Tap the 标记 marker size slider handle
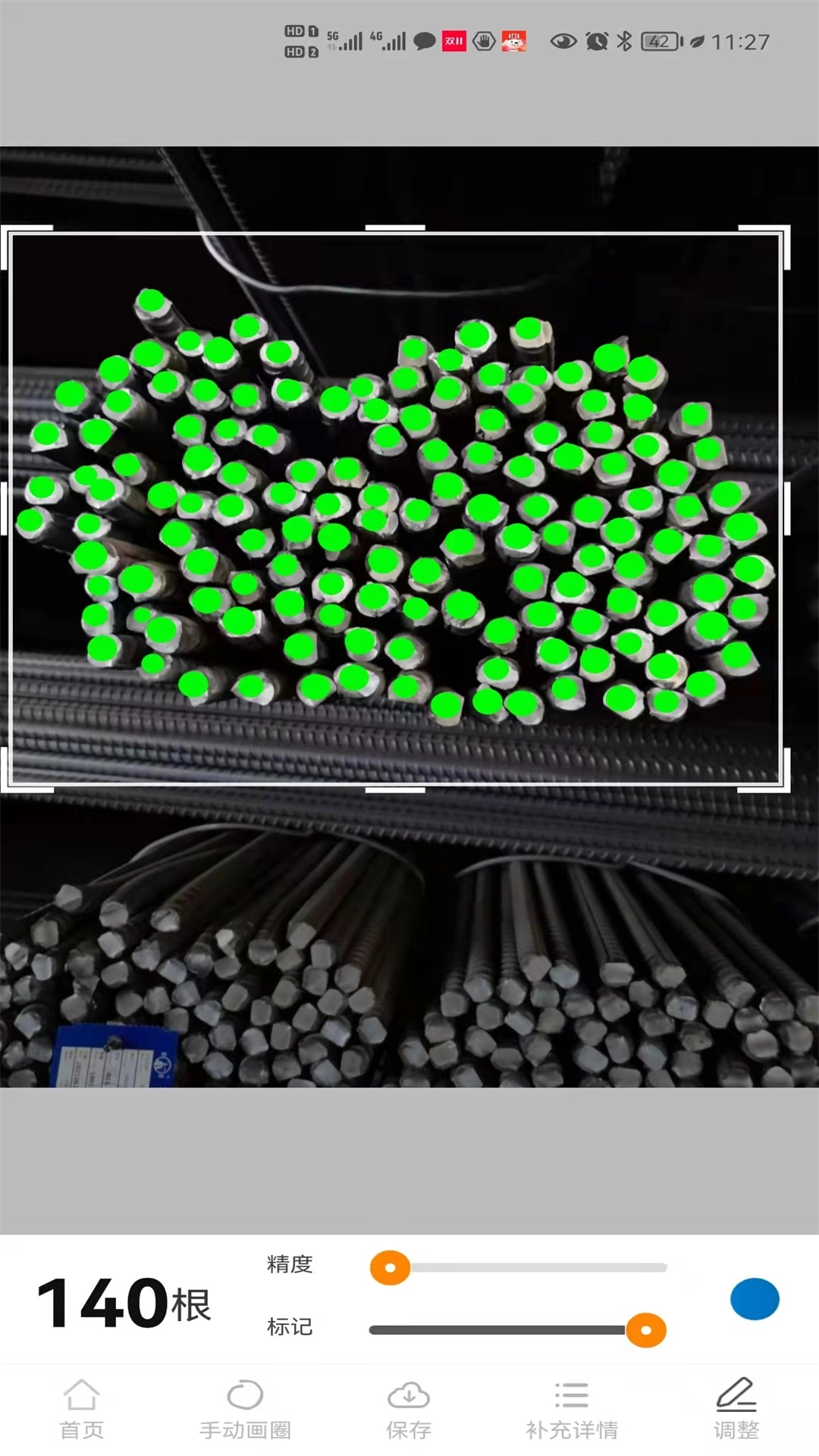The width and height of the screenshot is (819, 1456). (645, 1329)
